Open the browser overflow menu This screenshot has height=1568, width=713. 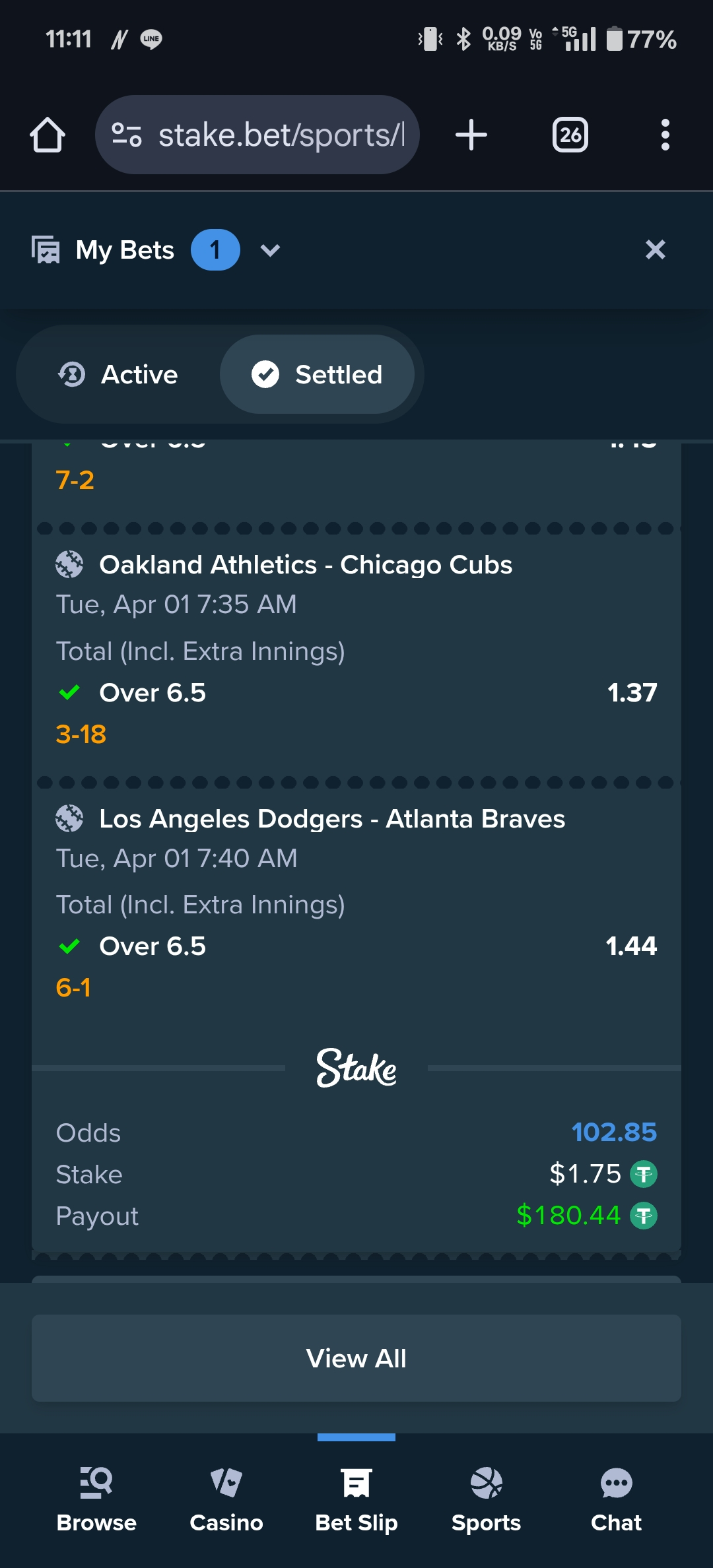pyautogui.click(x=665, y=135)
